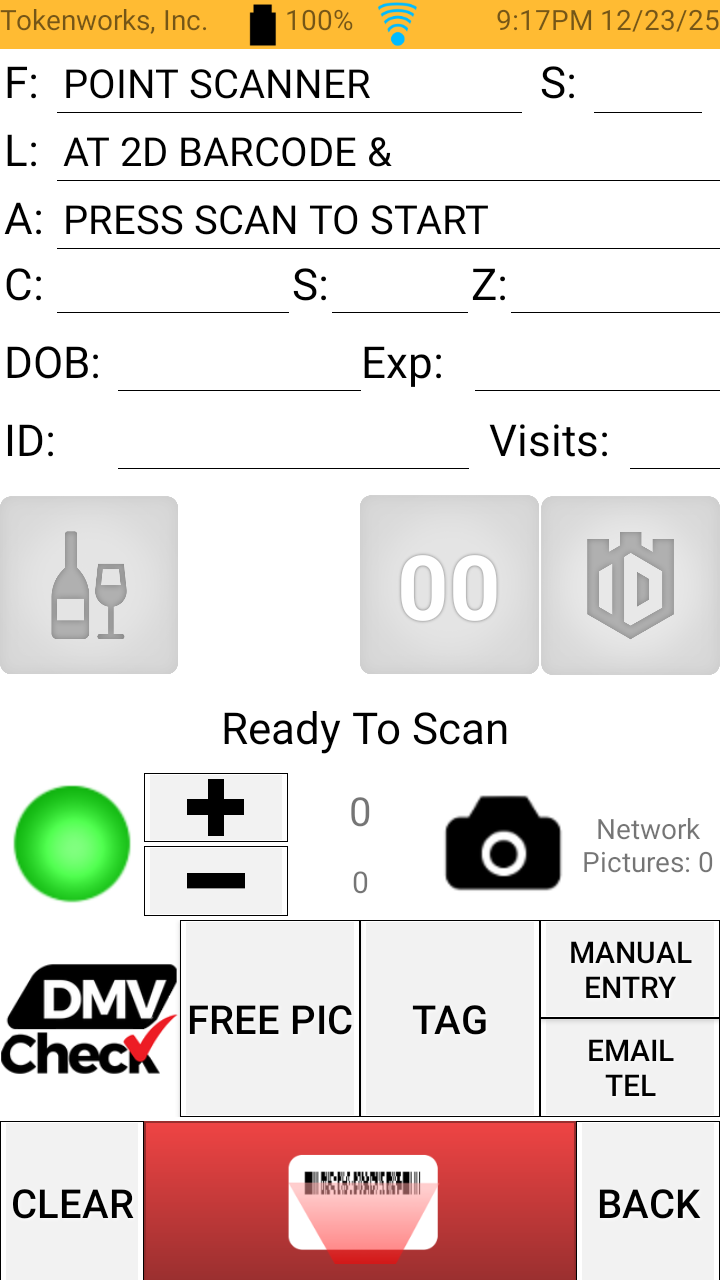Tap the red barcode scan button
The image size is (720, 1280).
click(x=360, y=1201)
